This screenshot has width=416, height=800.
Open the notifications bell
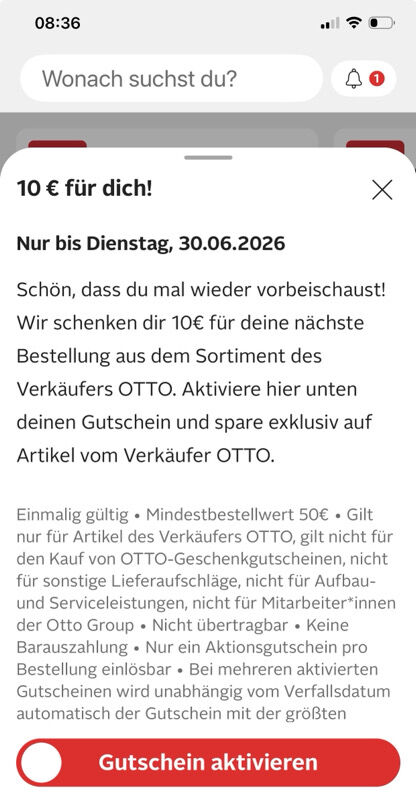tap(363, 79)
